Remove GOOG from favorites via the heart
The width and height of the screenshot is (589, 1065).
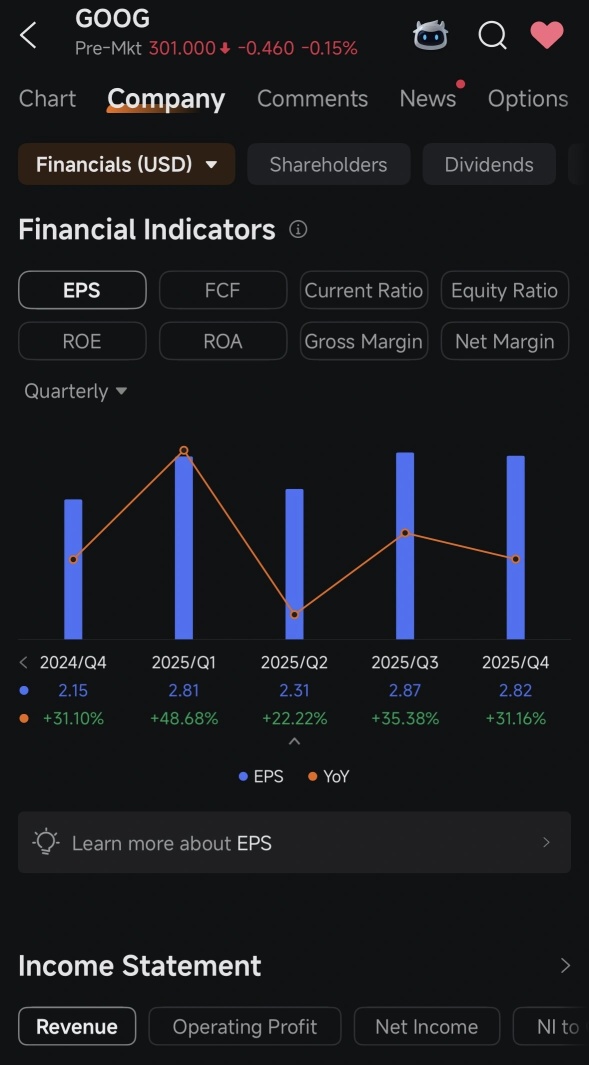tap(547, 35)
